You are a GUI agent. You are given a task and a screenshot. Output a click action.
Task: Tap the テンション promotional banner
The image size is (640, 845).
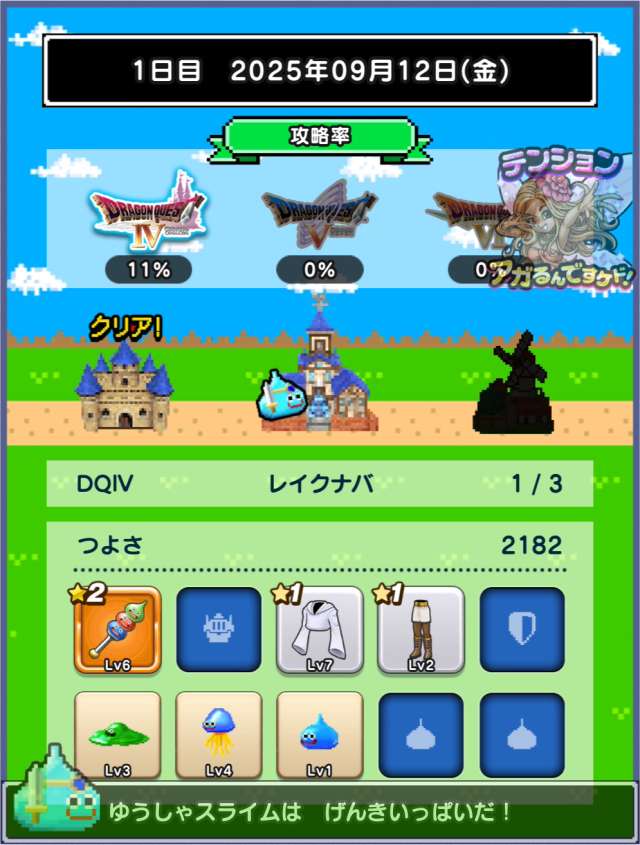tap(561, 220)
